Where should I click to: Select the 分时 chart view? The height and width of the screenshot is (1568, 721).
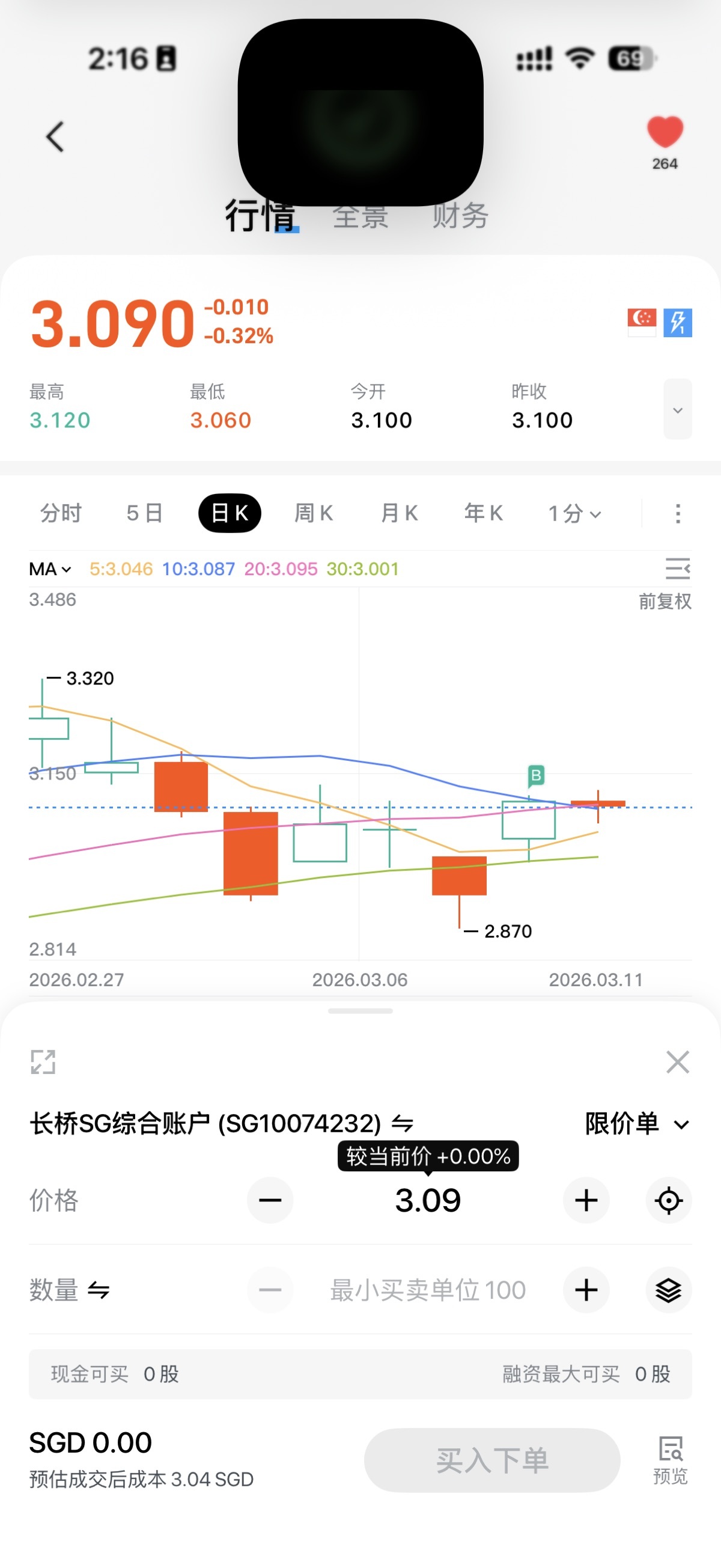pyautogui.click(x=61, y=513)
